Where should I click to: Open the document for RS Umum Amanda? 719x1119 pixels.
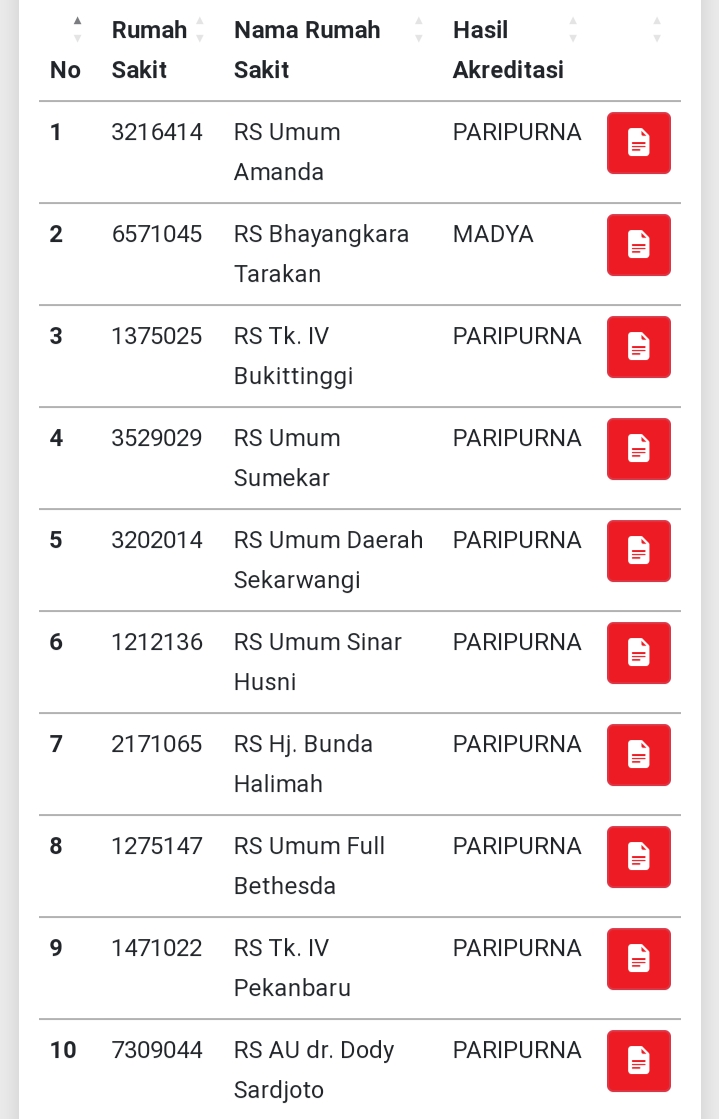click(x=638, y=143)
